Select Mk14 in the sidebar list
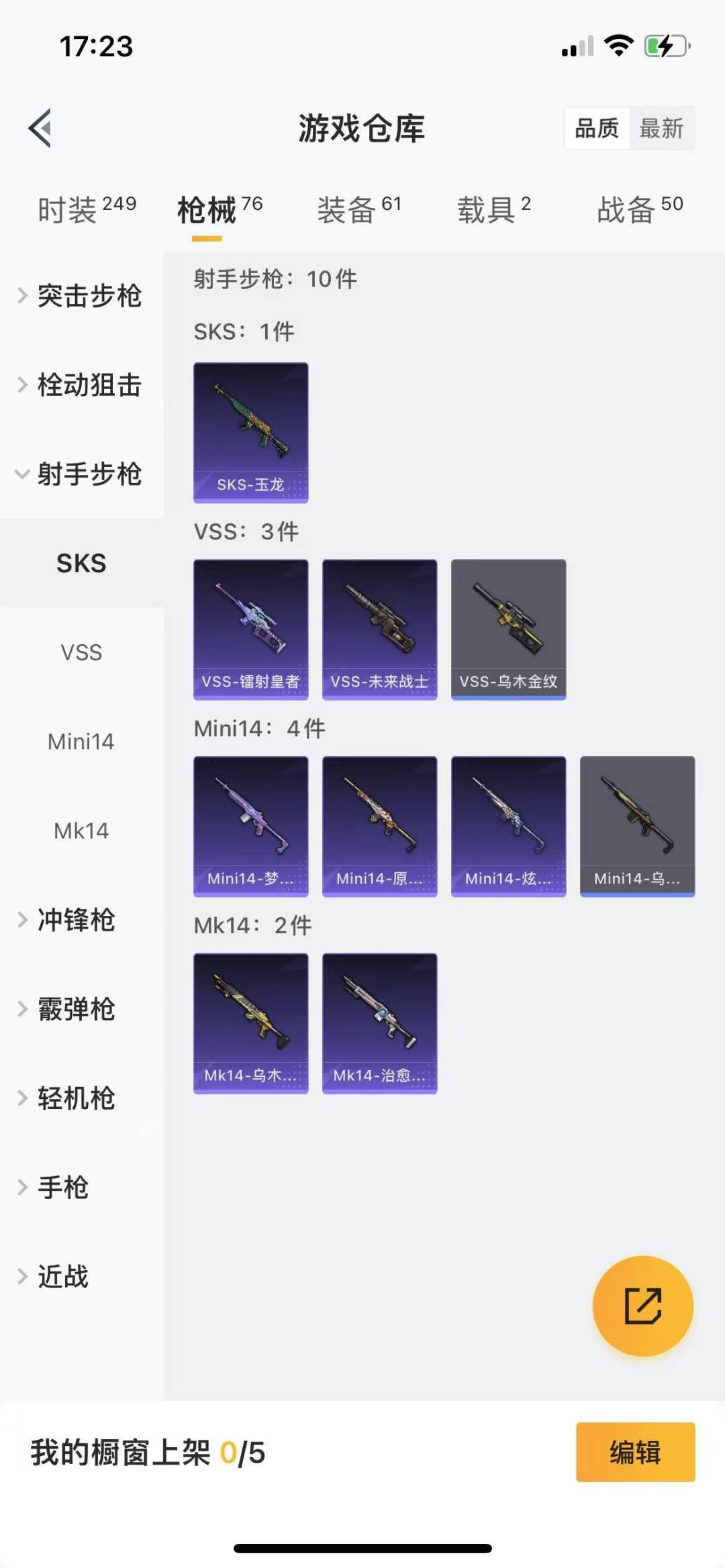The width and height of the screenshot is (725, 1568). [81, 831]
